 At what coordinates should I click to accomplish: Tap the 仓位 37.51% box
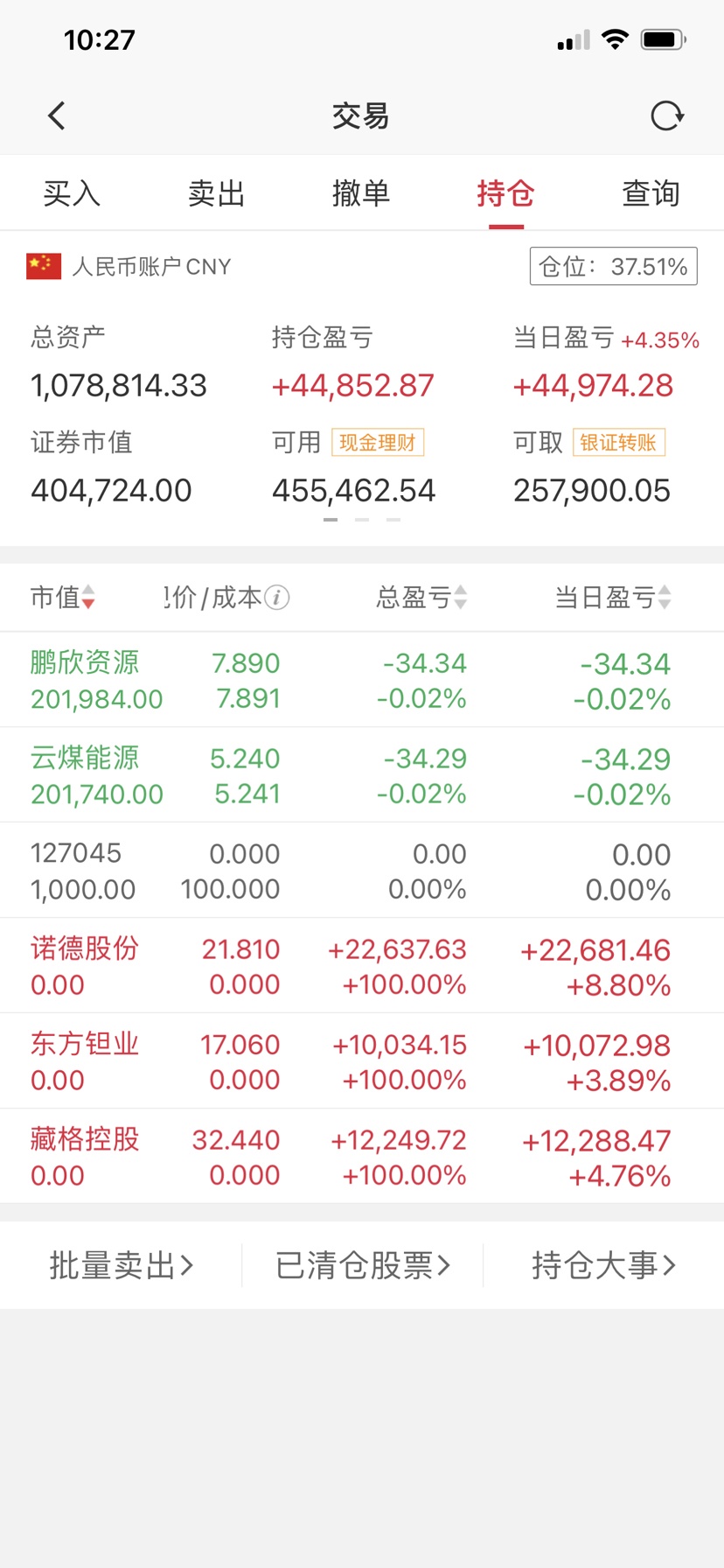[613, 266]
